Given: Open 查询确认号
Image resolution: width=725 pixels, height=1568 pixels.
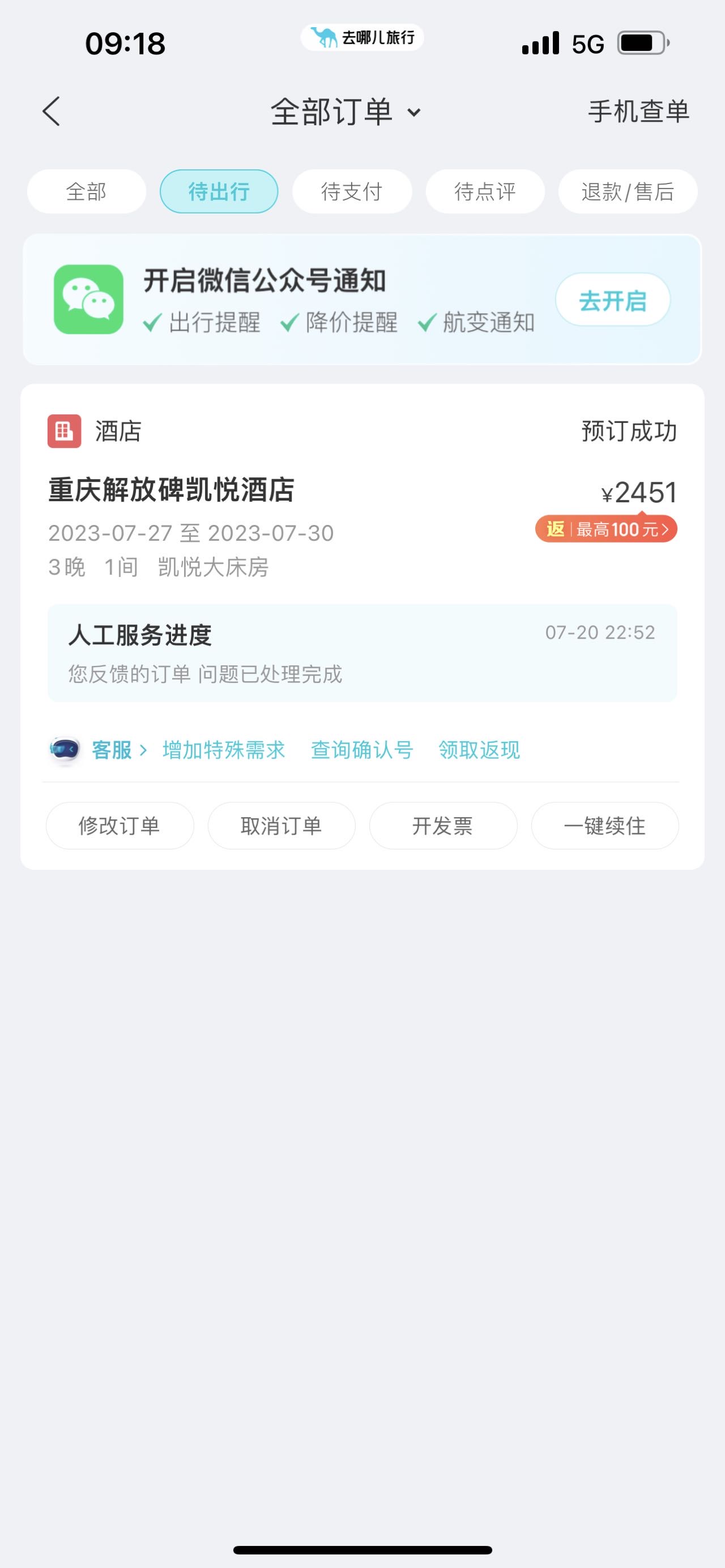Looking at the screenshot, I should 362,750.
